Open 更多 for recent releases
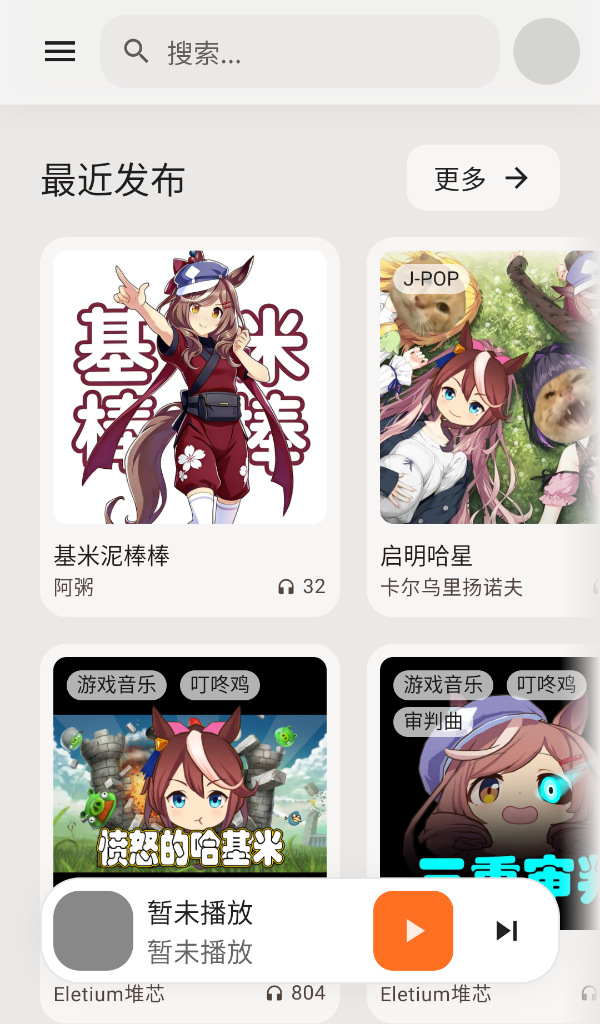The height and width of the screenshot is (1024, 600). coord(482,178)
